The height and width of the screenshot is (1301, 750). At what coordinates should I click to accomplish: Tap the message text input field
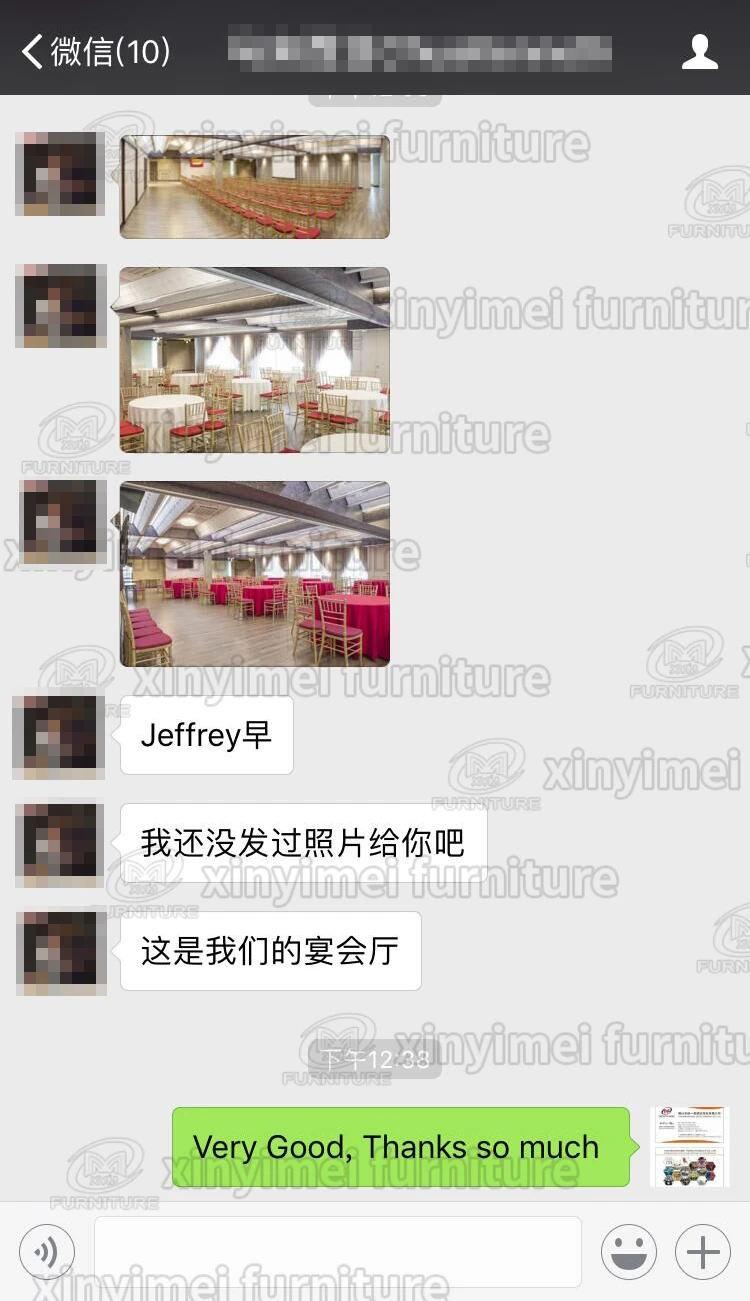pyautogui.click(x=338, y=1252)
